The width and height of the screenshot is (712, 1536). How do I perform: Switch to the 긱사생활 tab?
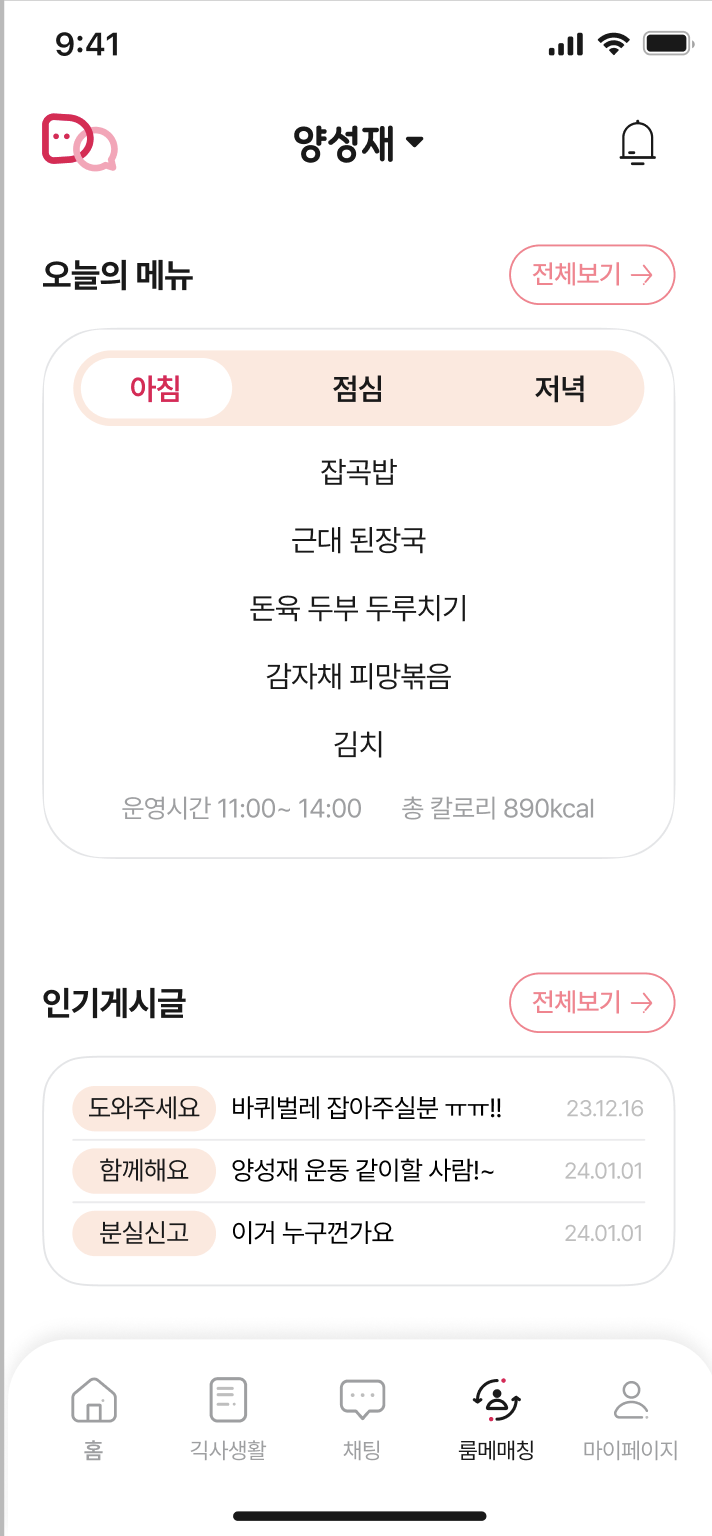[x=228, y=1417]
